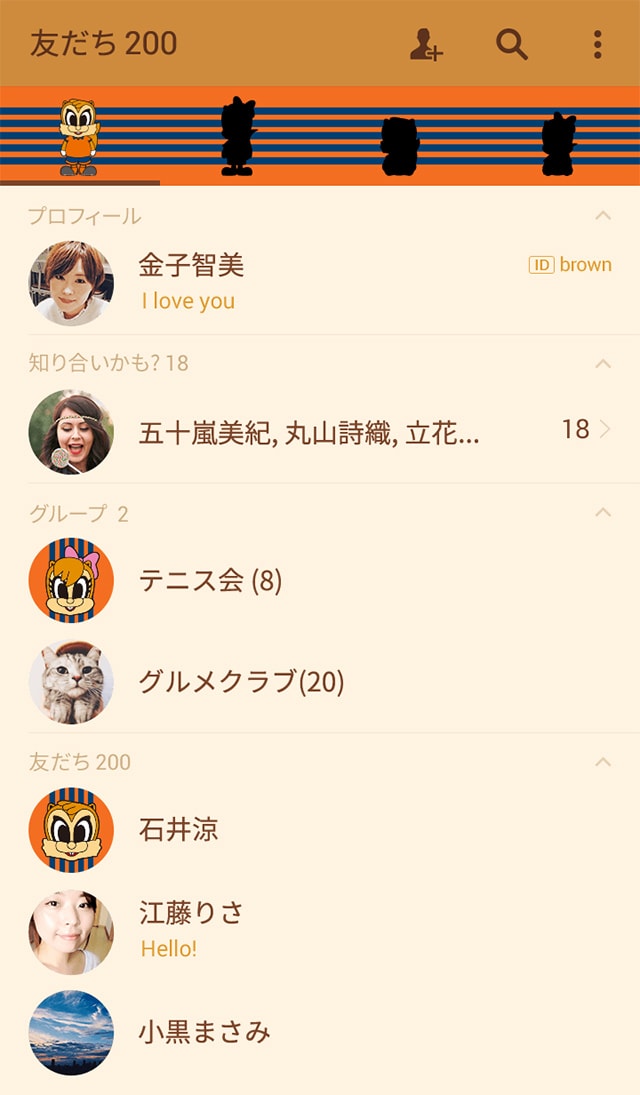Collapse the プロフィール section

(602, 216)
